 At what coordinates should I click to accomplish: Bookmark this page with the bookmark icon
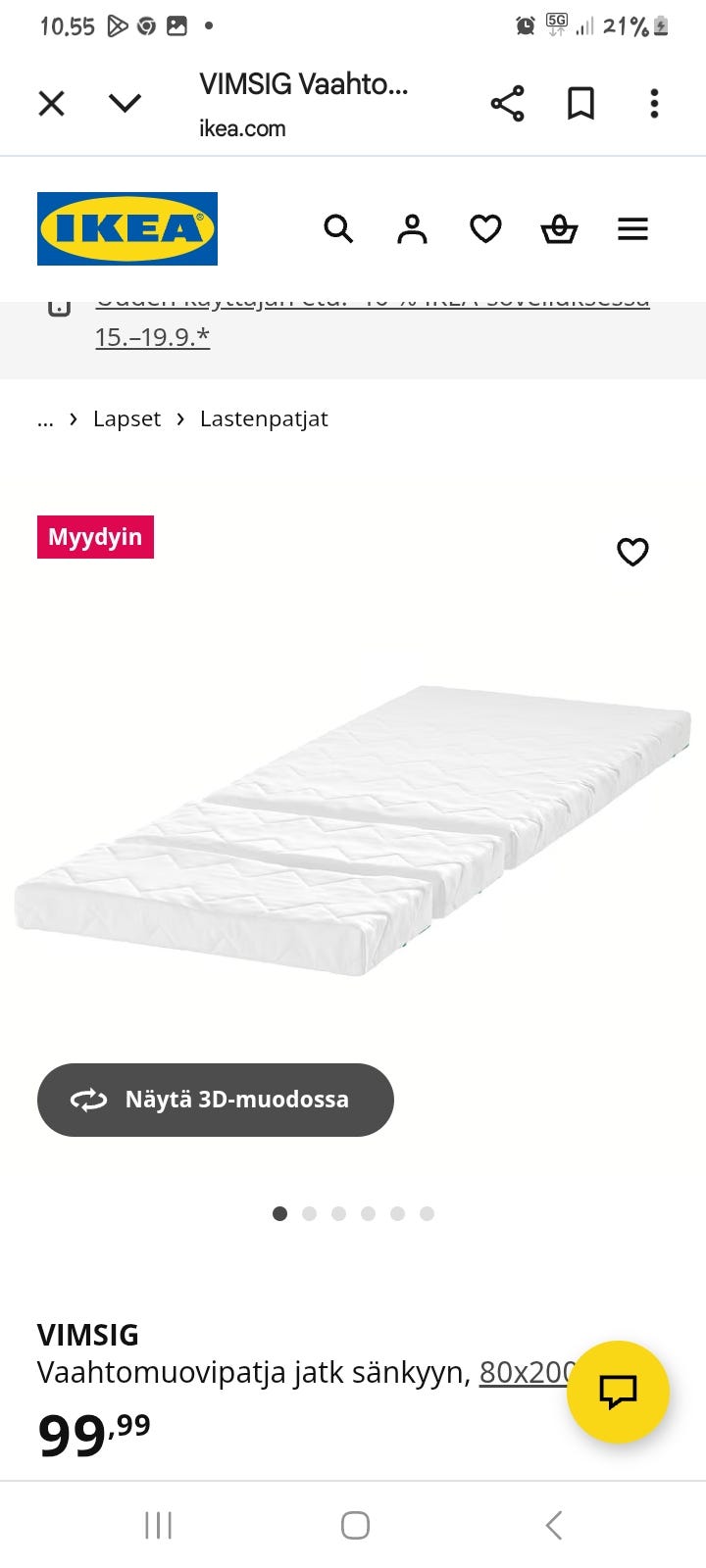pyautogui.click(x=580, y=102)
